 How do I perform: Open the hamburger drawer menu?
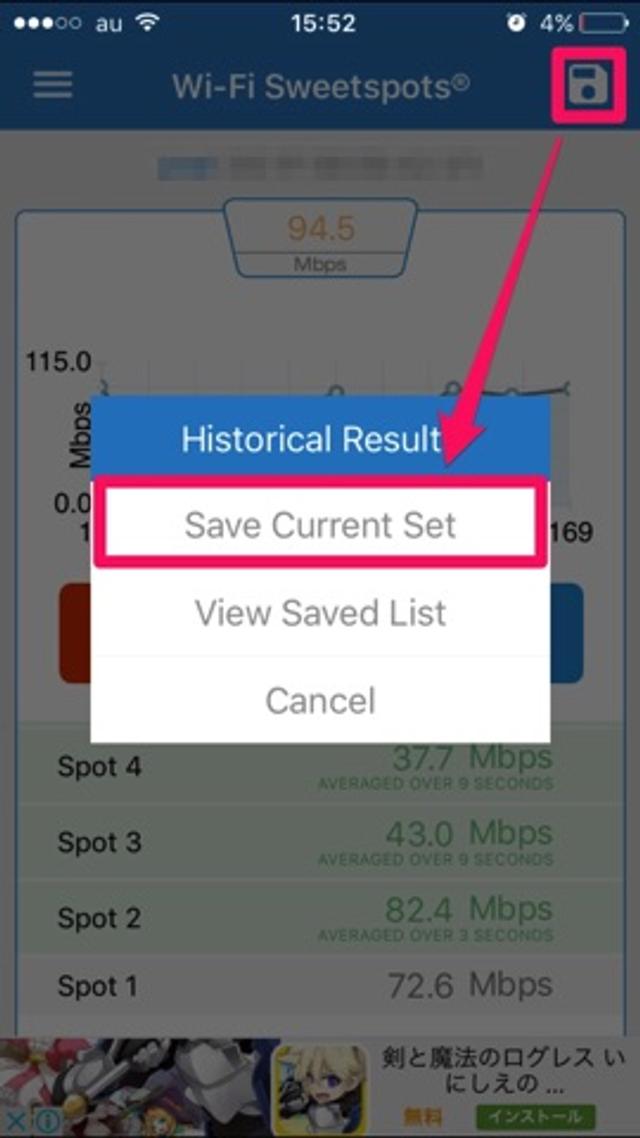(53, 85)
